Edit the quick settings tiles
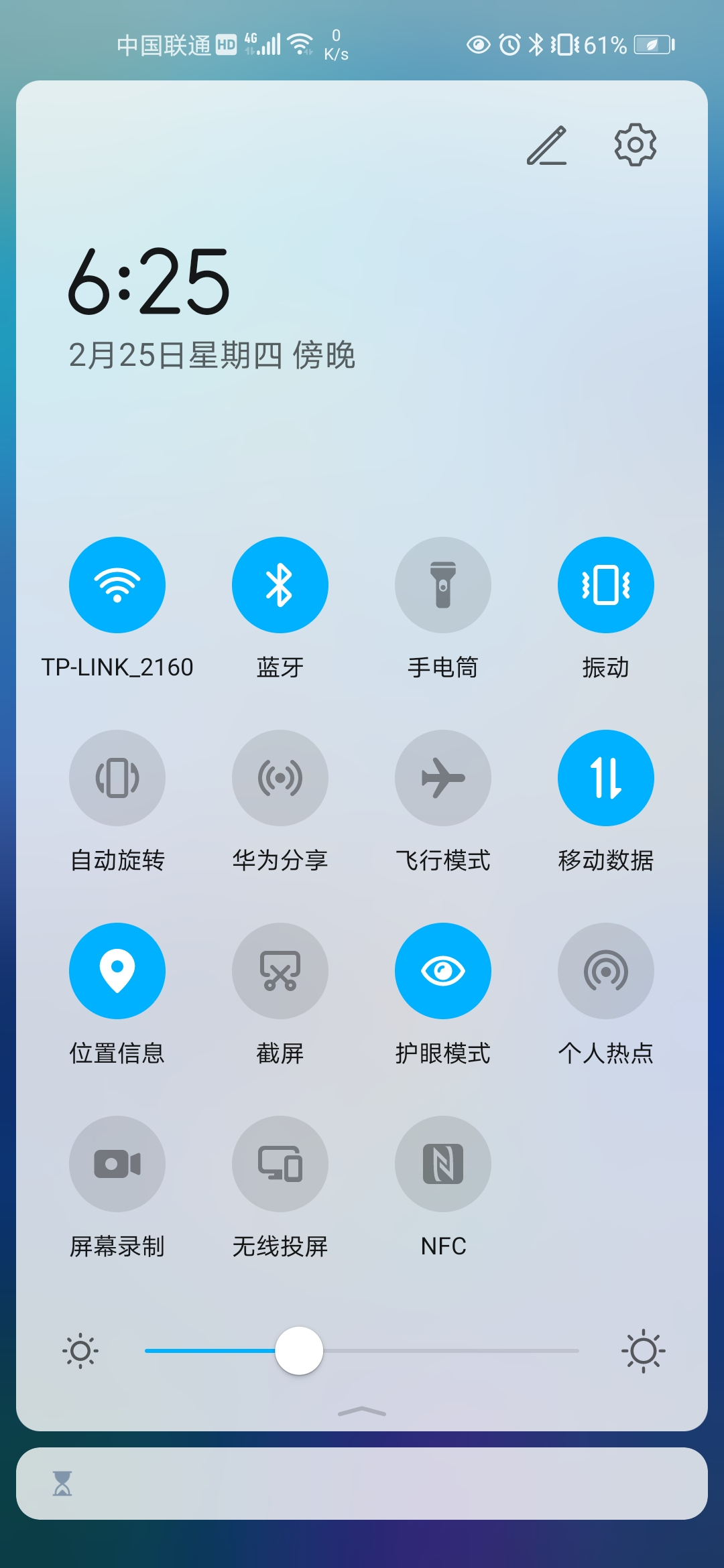 (547, 145)
